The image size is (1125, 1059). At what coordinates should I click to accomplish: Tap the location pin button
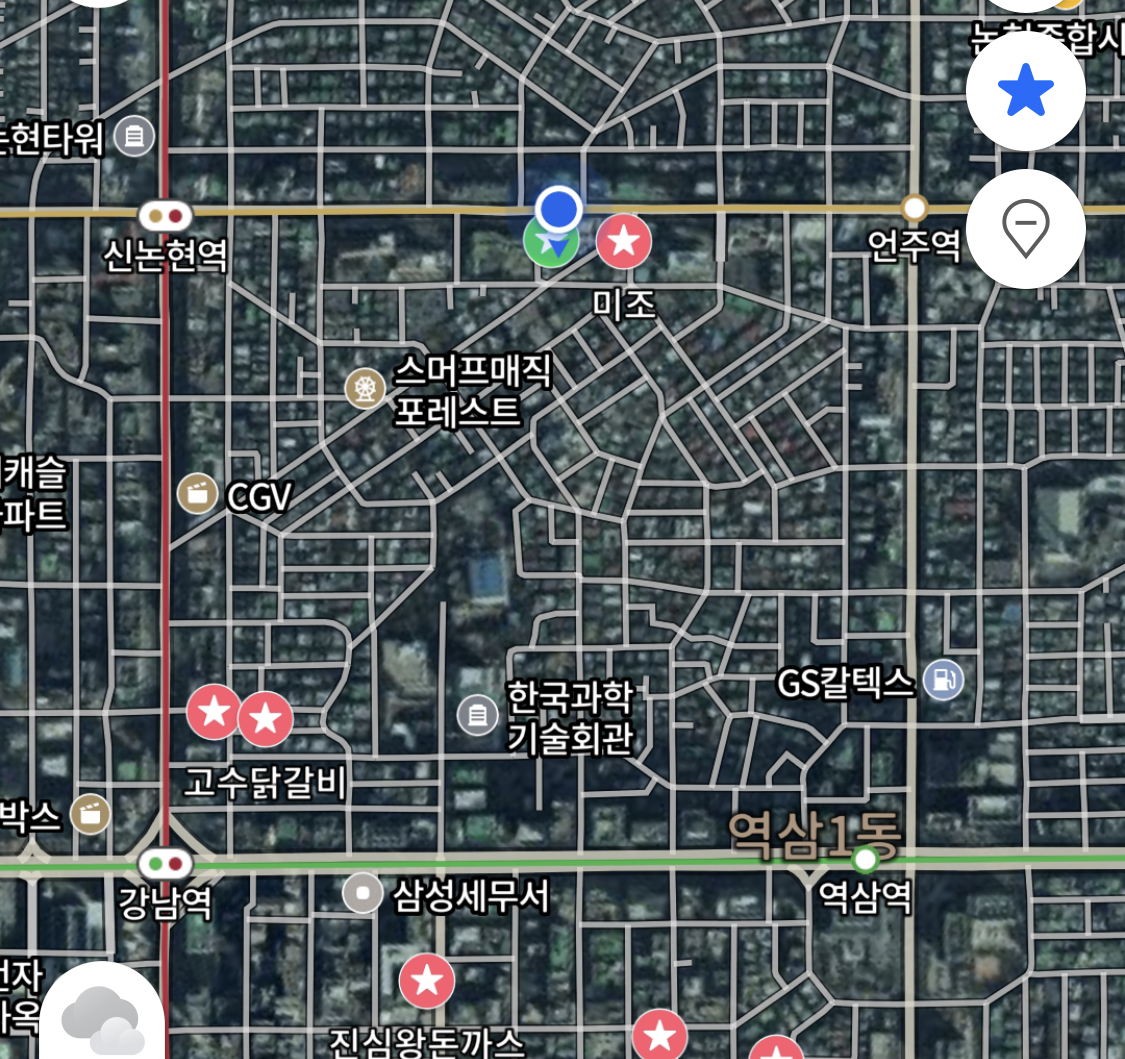click(1025, 229)
